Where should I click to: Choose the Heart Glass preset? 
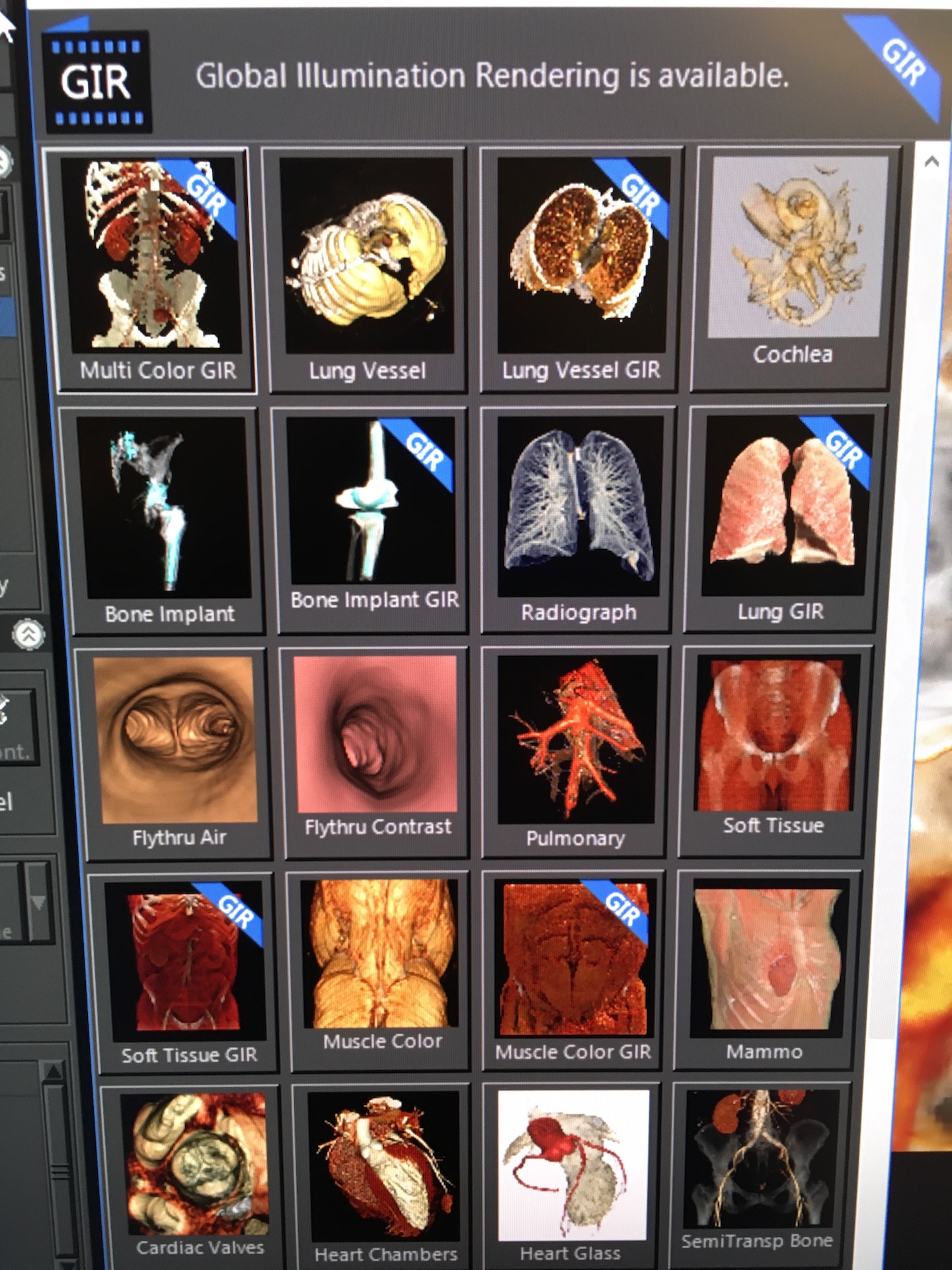coord(571,1165)
